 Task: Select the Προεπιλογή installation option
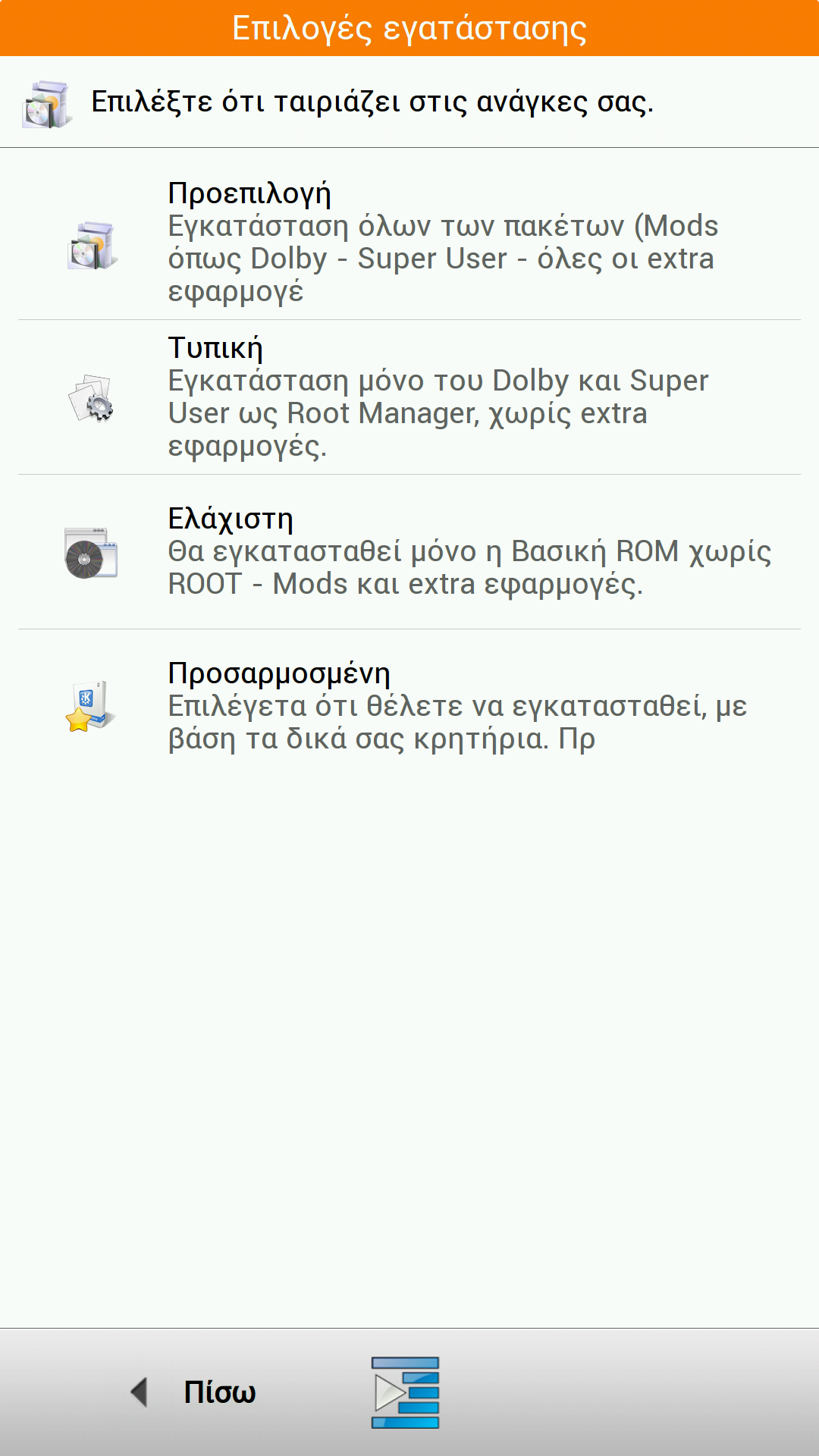(409, 243)
